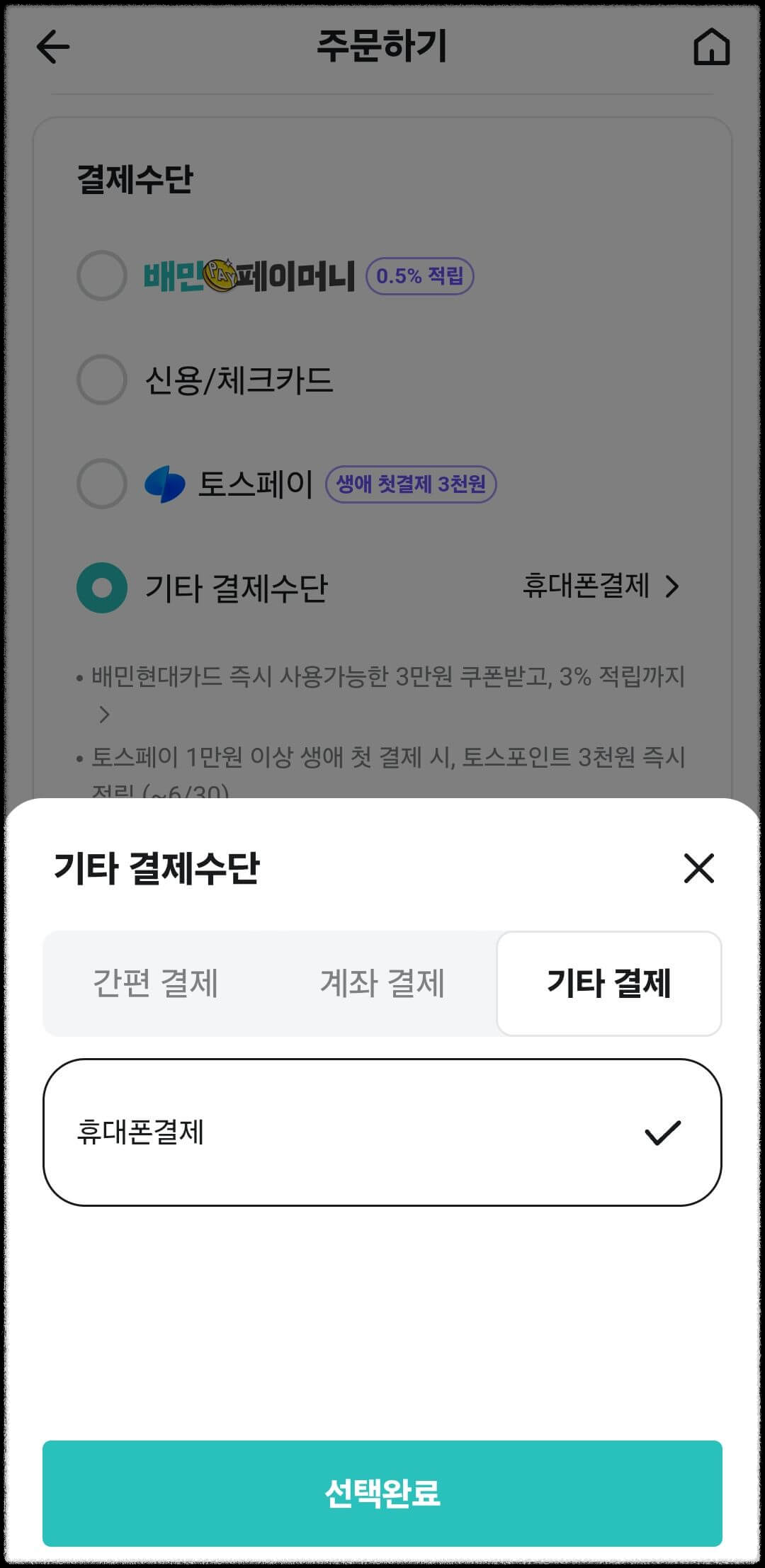Expand the 배민현대카드 promotion chevron
The image size is (765, 1568).
click(103, 716)
